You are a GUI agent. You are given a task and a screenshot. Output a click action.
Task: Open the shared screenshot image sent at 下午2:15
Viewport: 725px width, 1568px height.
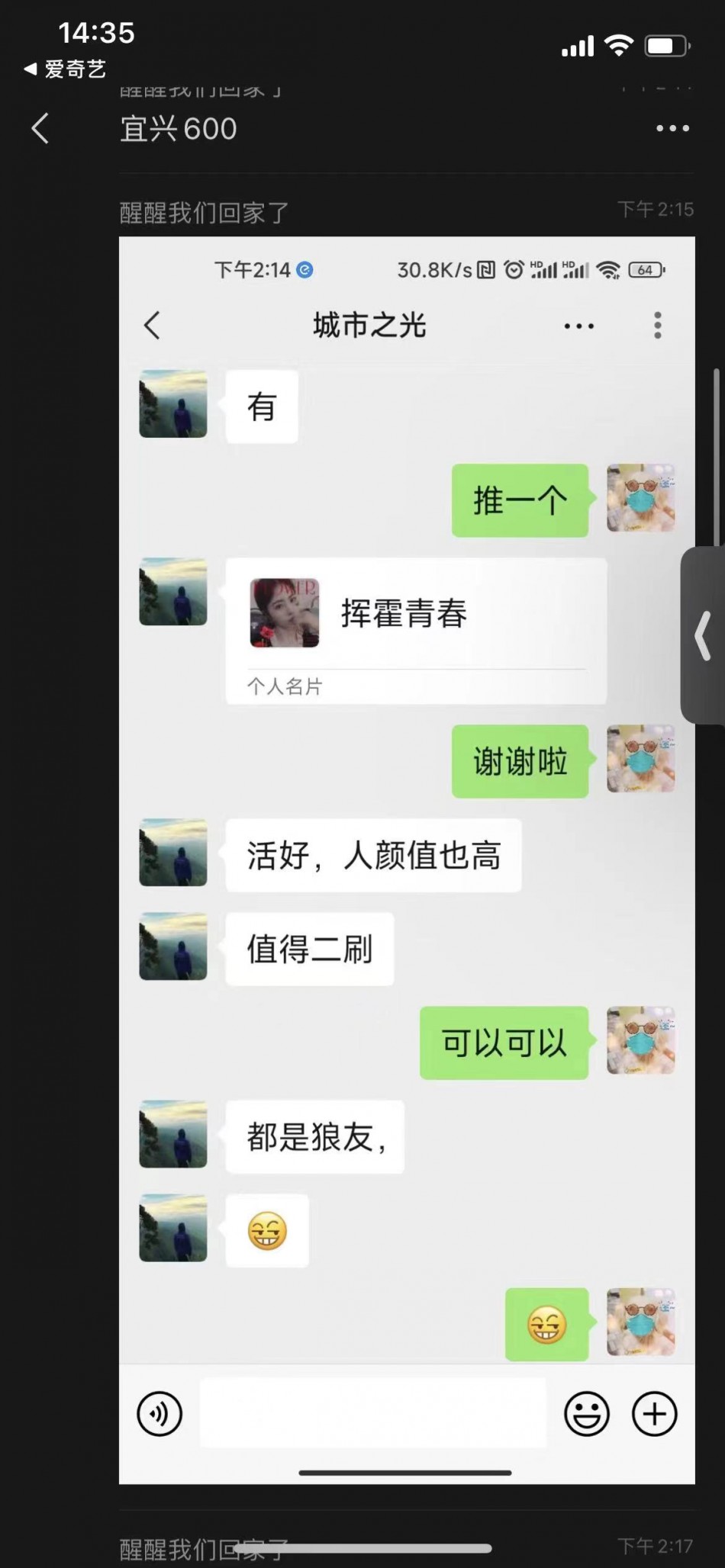407,860
